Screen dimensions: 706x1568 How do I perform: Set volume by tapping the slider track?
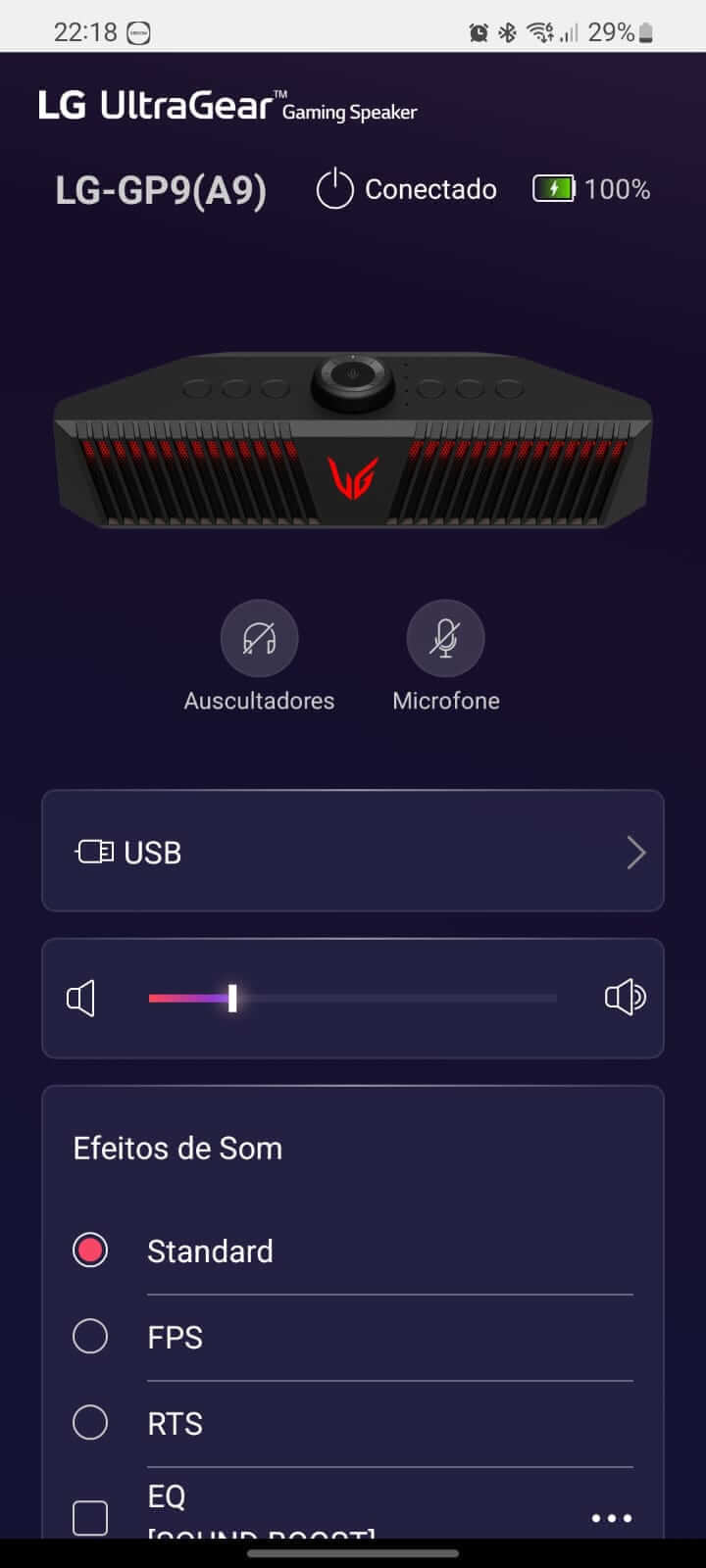click(x=392, y=999)
